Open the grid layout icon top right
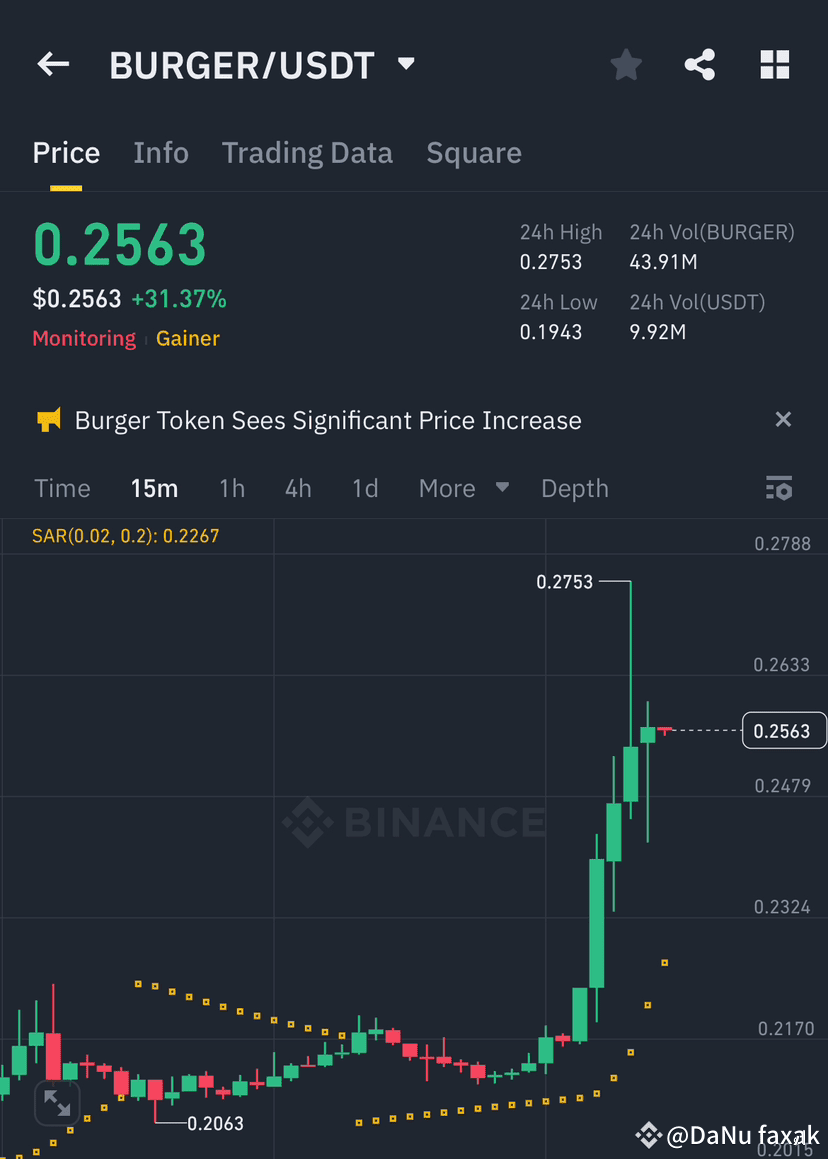This screenshot has height=1159, width=828. 775,64
